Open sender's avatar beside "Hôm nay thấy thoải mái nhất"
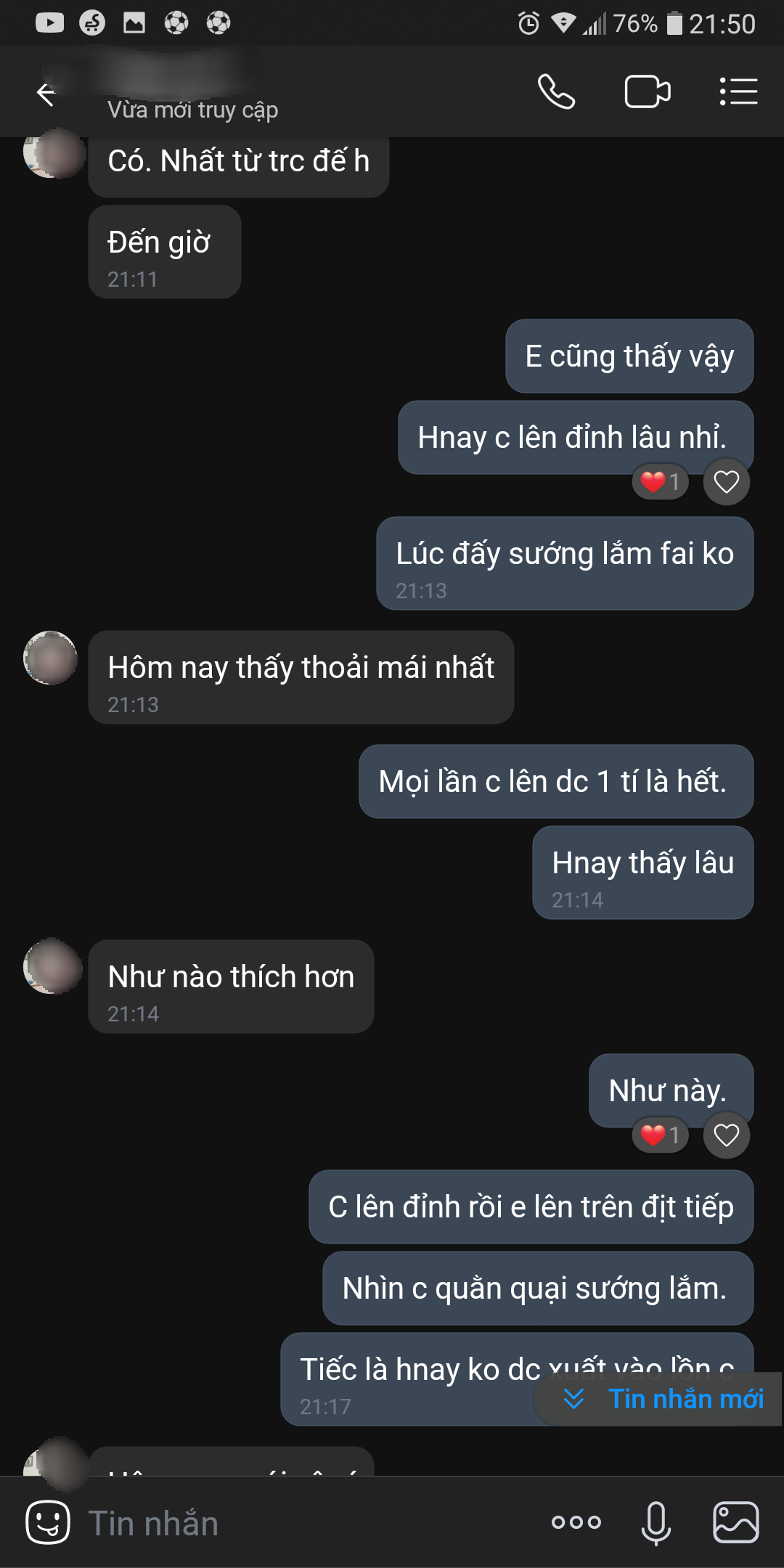The height and width of the screenshot is (1568, 784). [51, 658]
